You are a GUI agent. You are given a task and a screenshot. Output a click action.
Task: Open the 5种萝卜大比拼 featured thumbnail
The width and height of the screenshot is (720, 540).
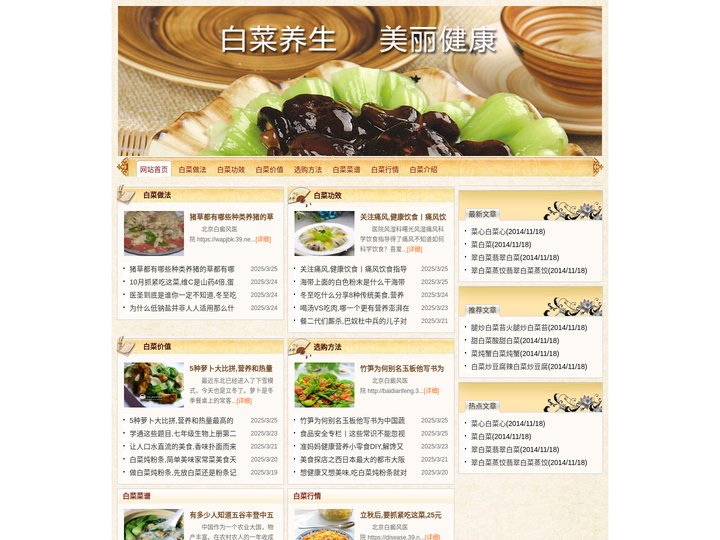point(154,384)
